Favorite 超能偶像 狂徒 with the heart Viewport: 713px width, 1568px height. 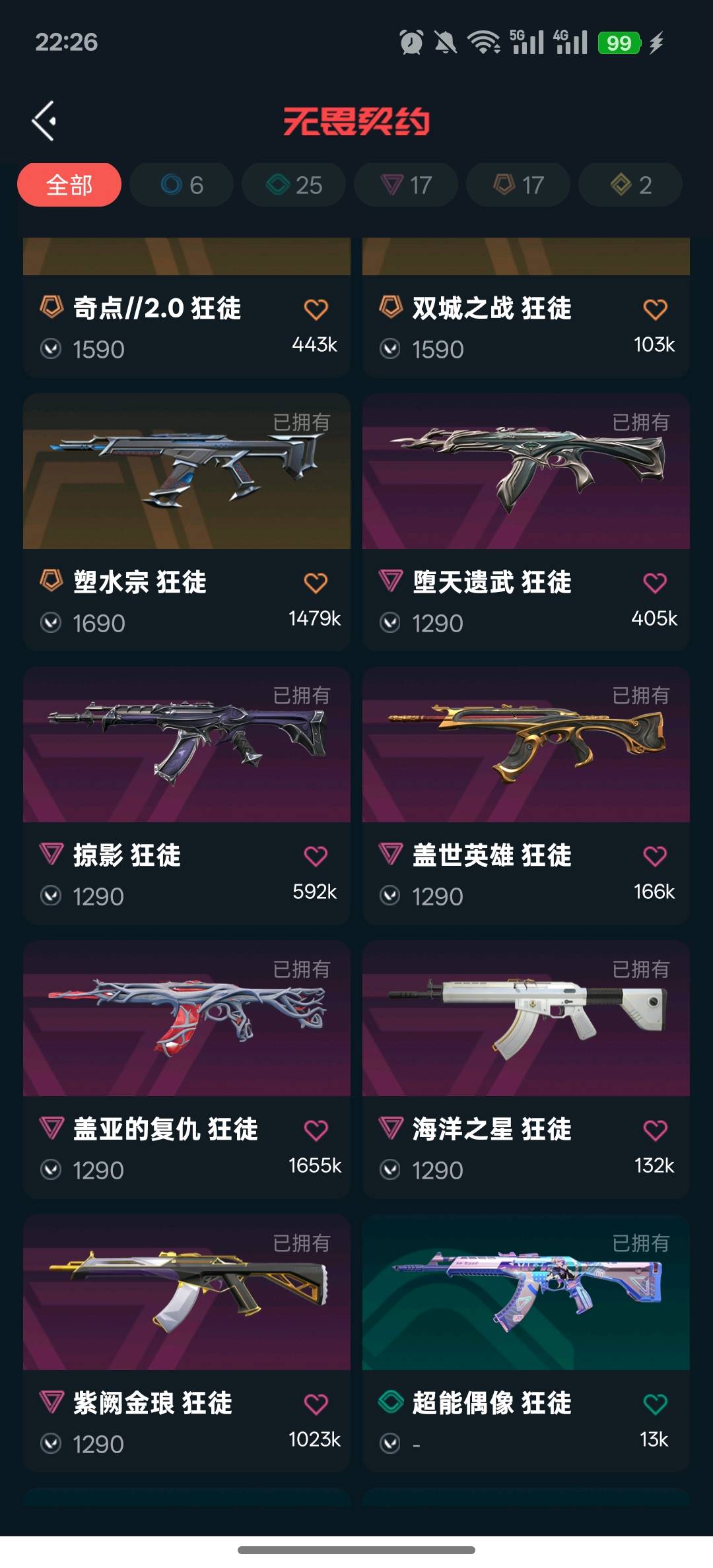click(x=655, y=1404)
